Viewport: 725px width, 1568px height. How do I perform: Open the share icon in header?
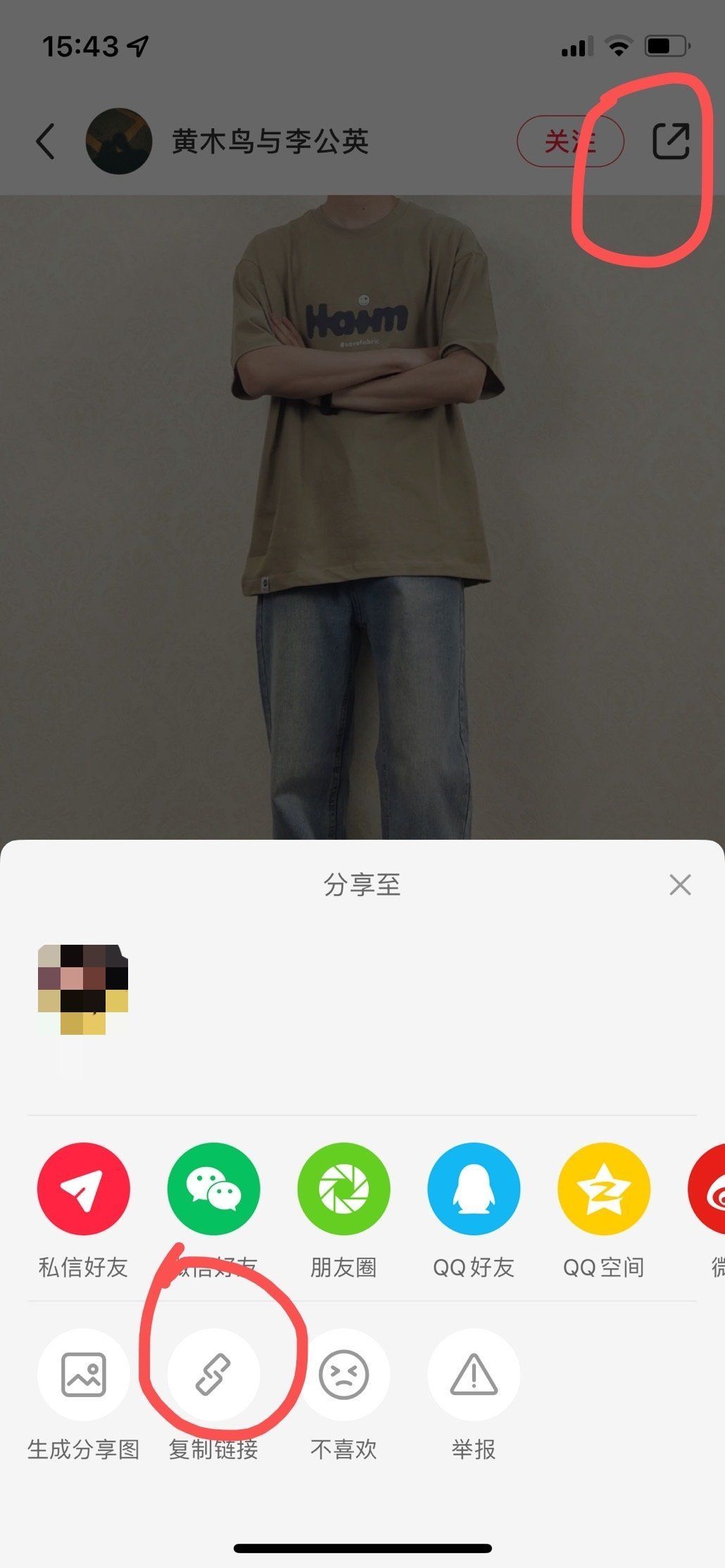(670, 141)
